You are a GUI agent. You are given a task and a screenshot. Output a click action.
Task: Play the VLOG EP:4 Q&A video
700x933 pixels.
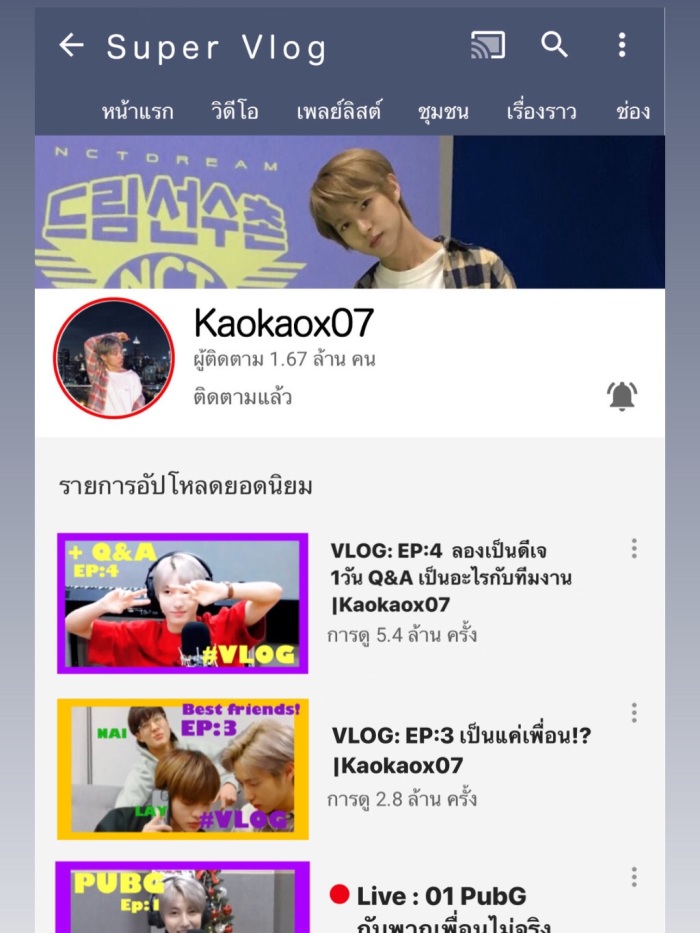[182, 603]
